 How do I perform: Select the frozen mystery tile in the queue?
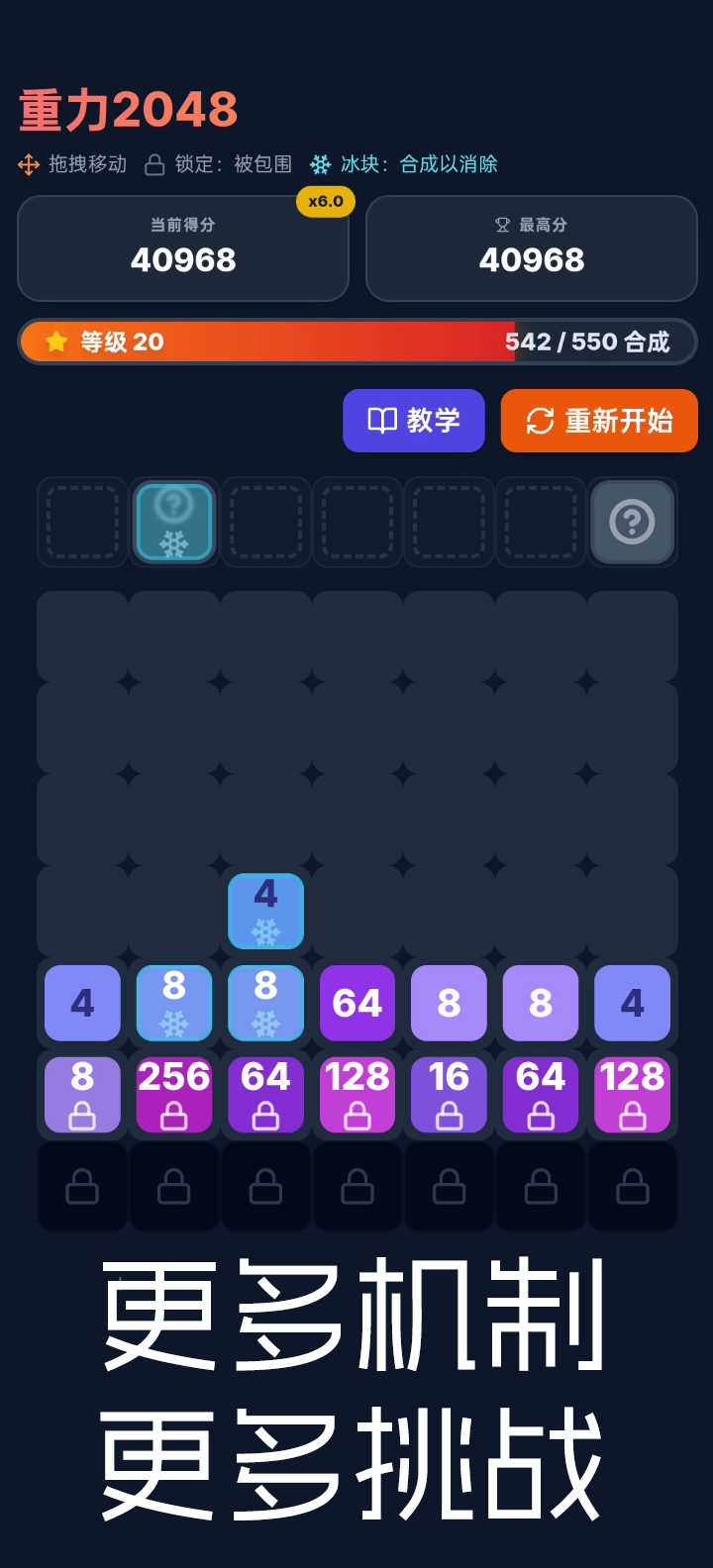(x=173, y=522)
